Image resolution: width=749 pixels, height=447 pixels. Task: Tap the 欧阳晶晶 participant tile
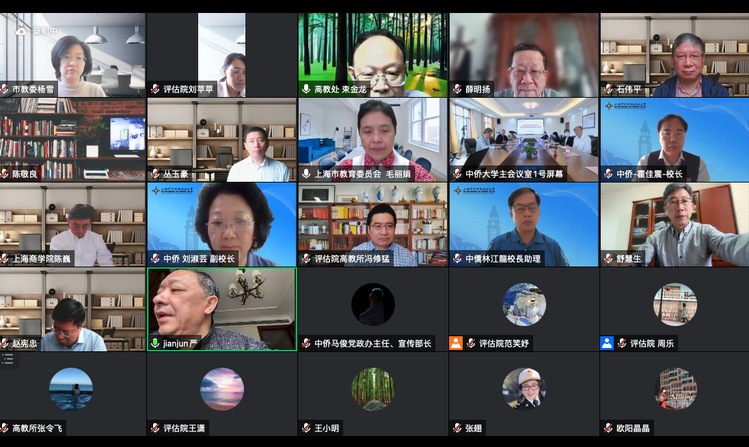click(674, 390)
